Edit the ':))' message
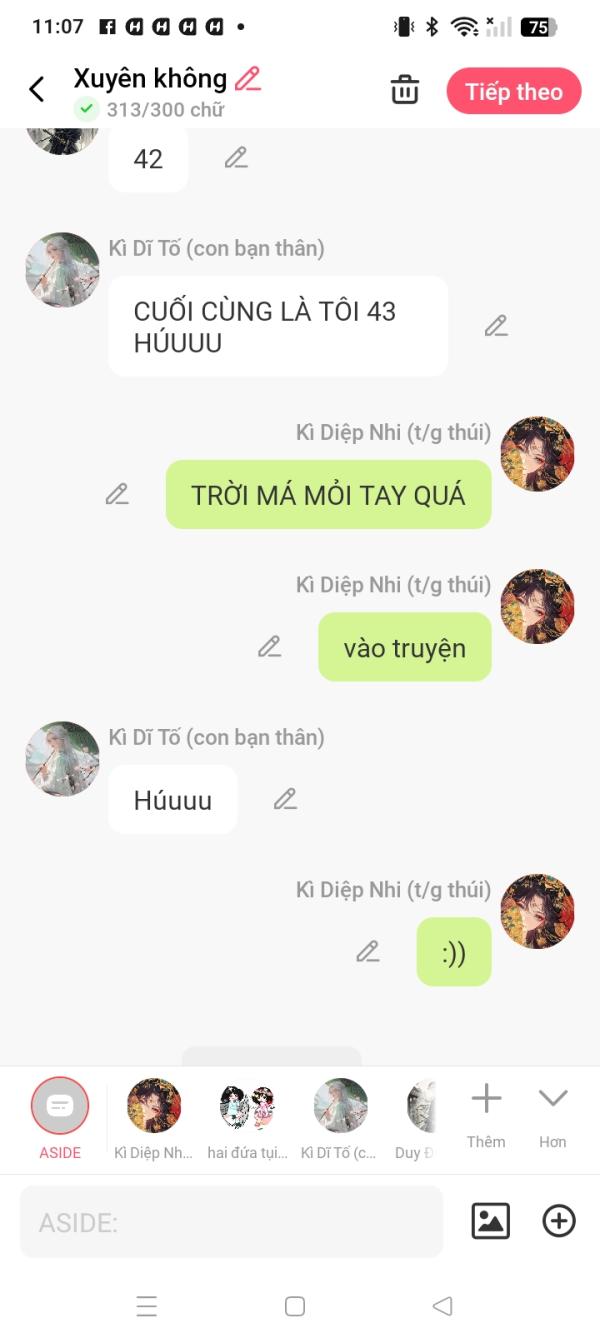 click(368, 952)
